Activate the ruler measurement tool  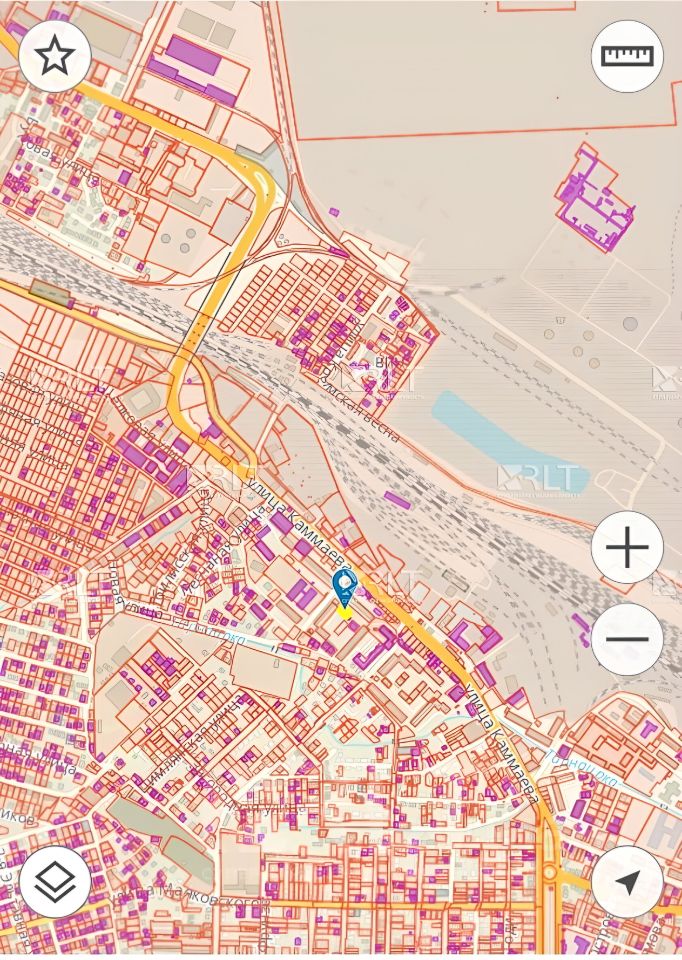tap(627, 57)
